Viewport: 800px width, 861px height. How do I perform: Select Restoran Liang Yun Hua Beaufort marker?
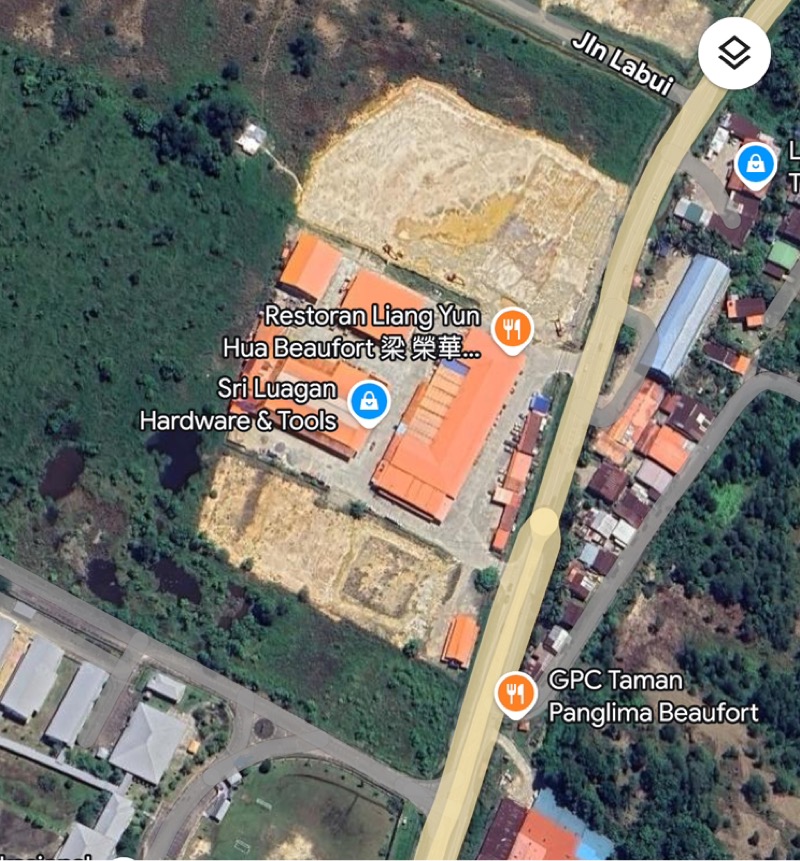tap(512, 328)
